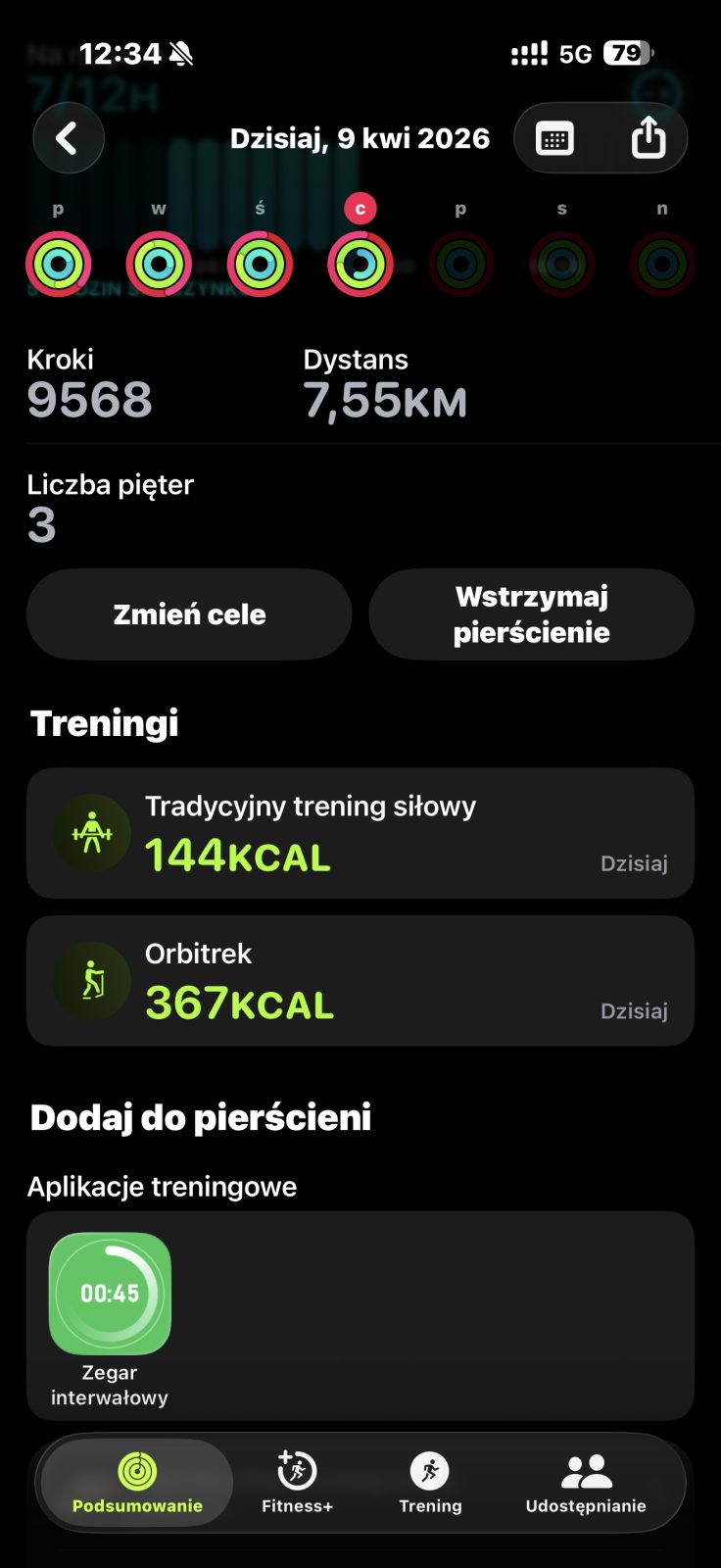Select Monday's activity rings

(x=59, y=263)
